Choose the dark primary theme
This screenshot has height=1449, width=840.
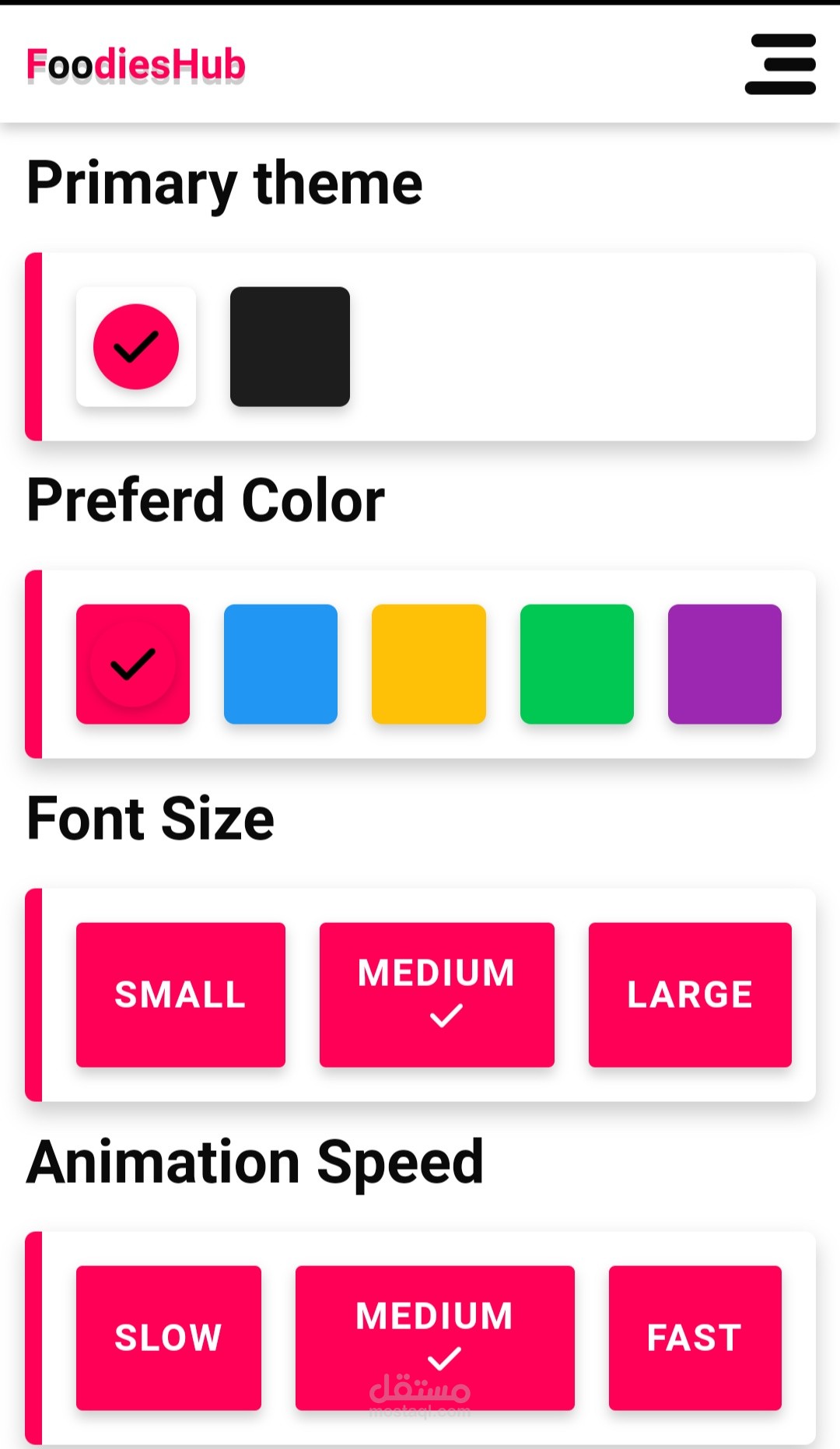pyautogui.click(x=290, y=346)
